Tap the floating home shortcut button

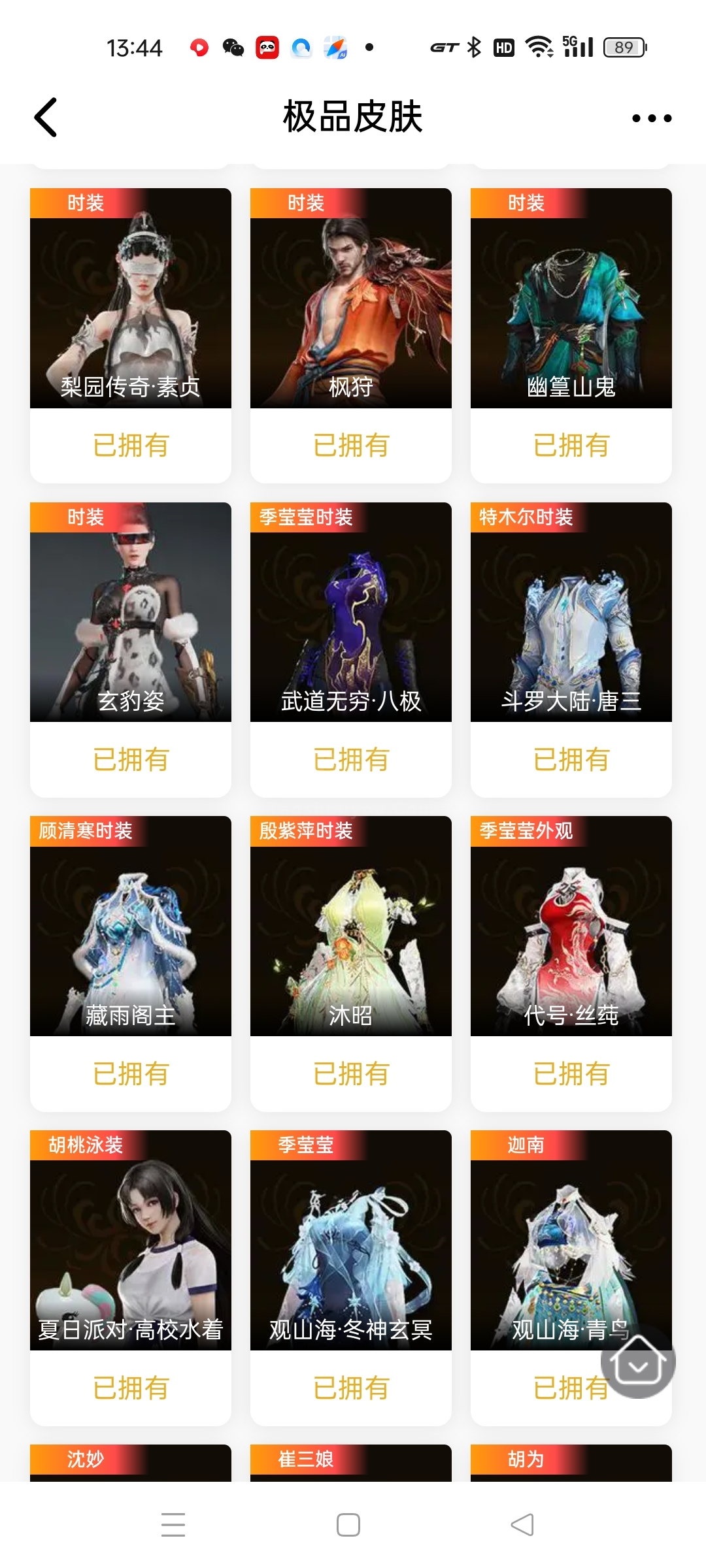tap(638, 1362)
